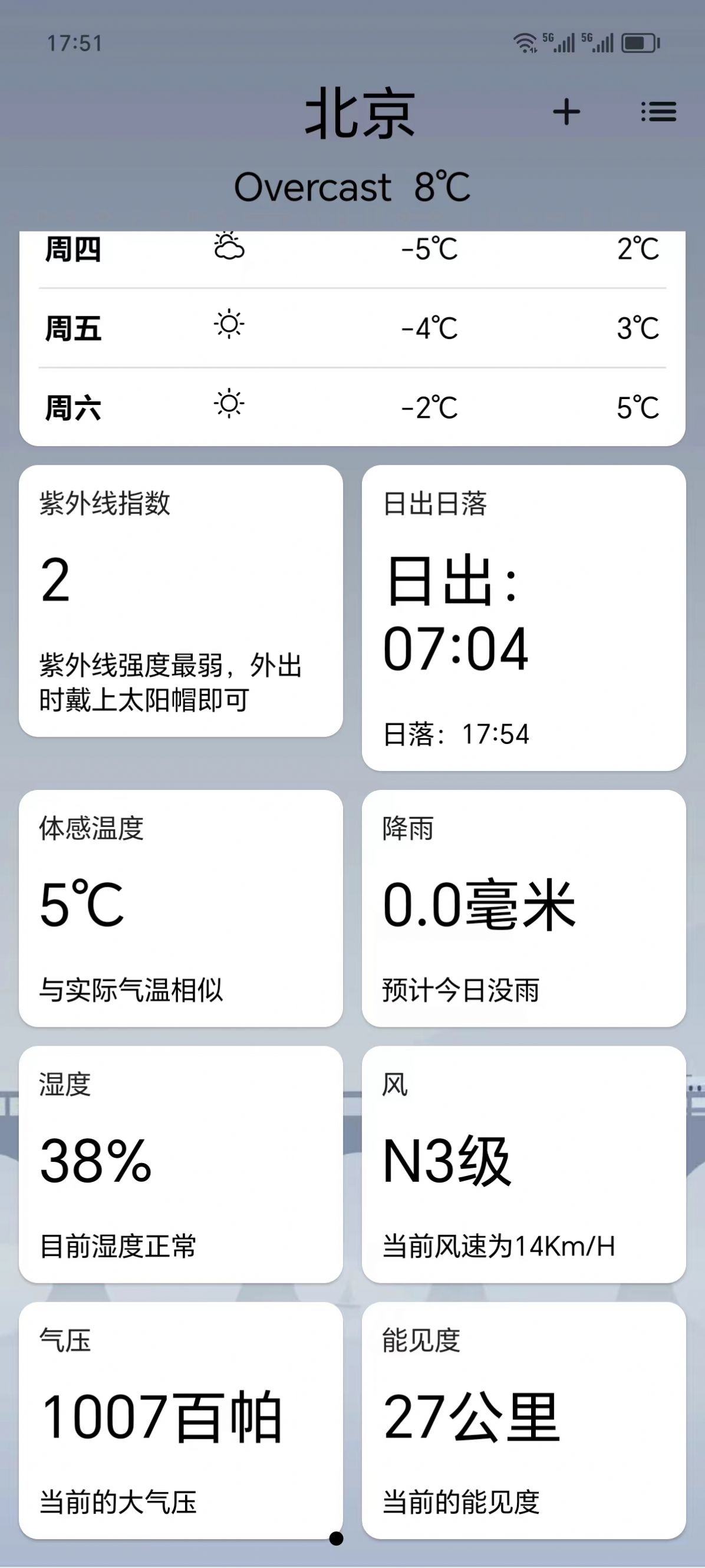The image size is (705, 1568).
Task: Open the 紫外线指数 card details
Action: pos(182,599)
